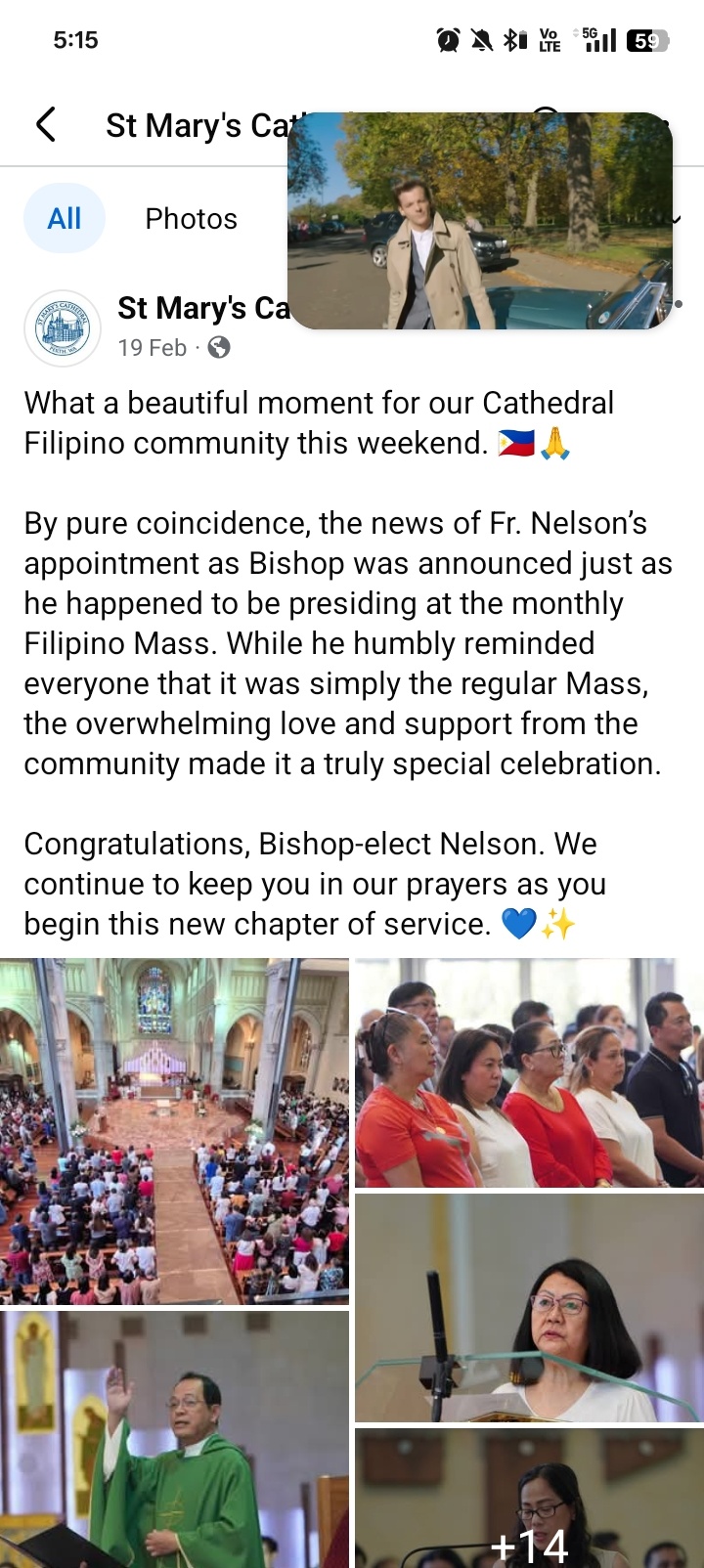Open St Mary's Cathedral profile picture
The image size is (704, 1568).
pyautogui.click(x=63, y=328)
